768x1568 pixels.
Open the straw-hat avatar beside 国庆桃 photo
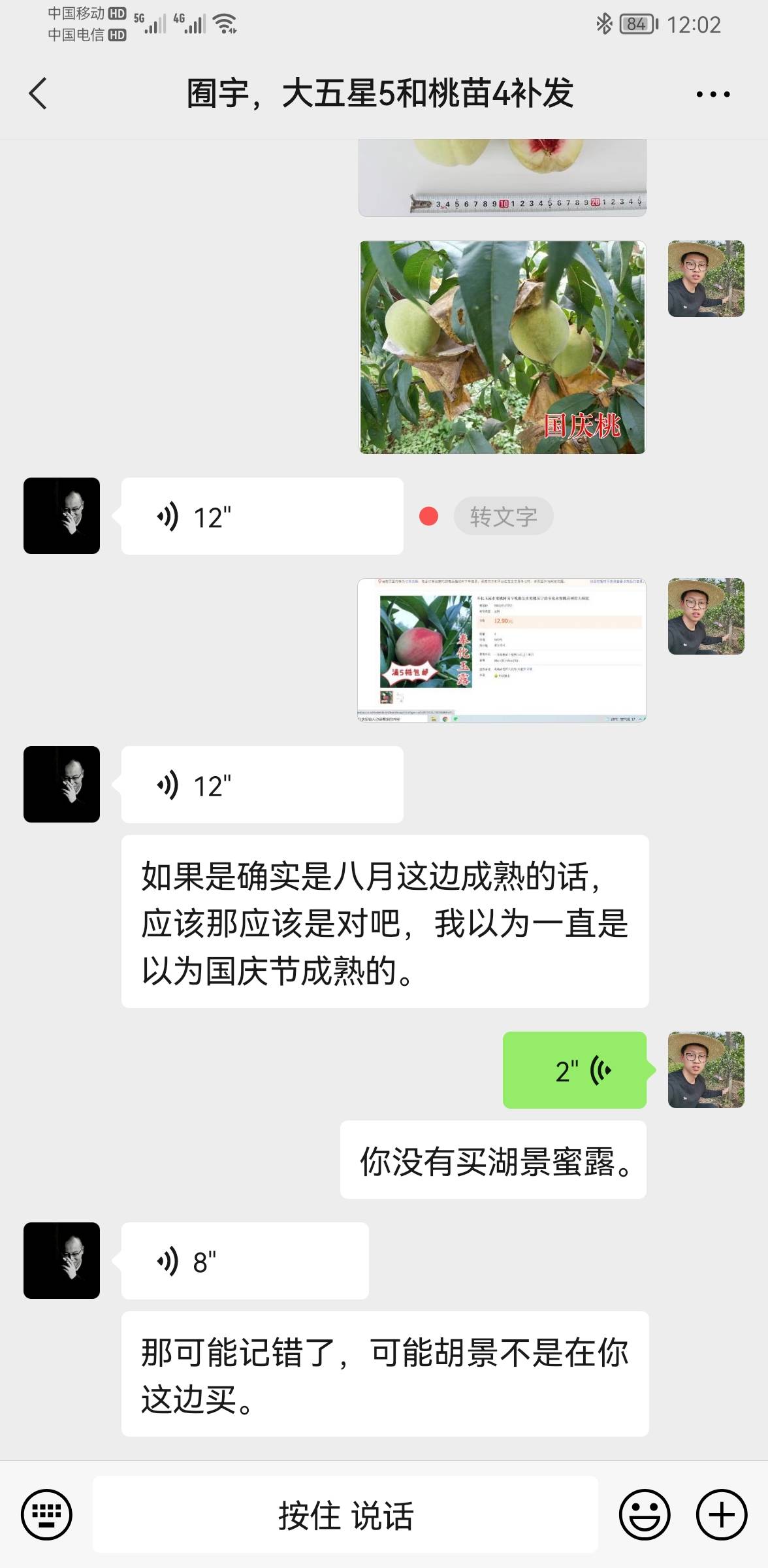tap(706, 279)
